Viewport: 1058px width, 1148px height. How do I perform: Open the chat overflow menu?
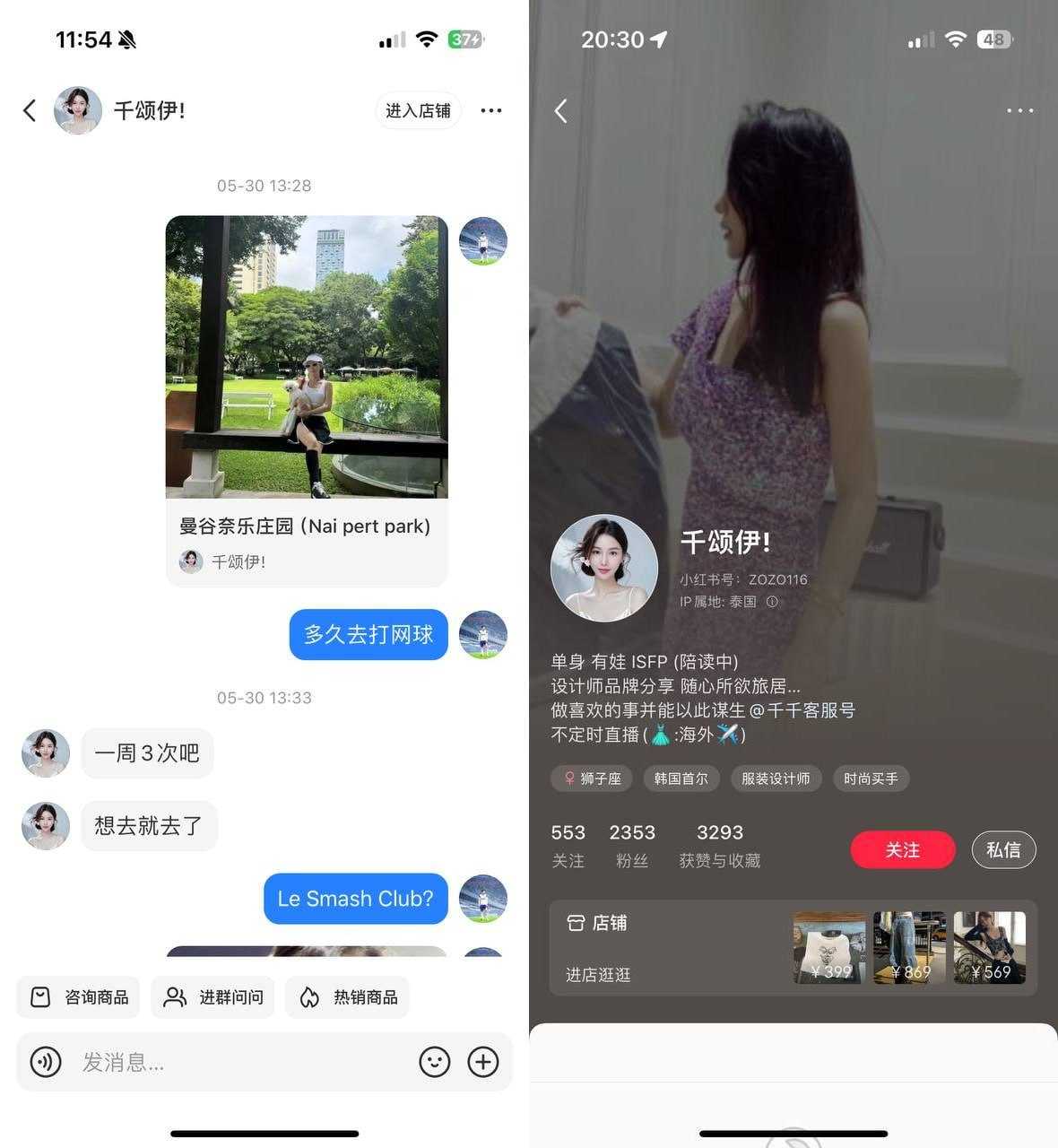(490, 110)
